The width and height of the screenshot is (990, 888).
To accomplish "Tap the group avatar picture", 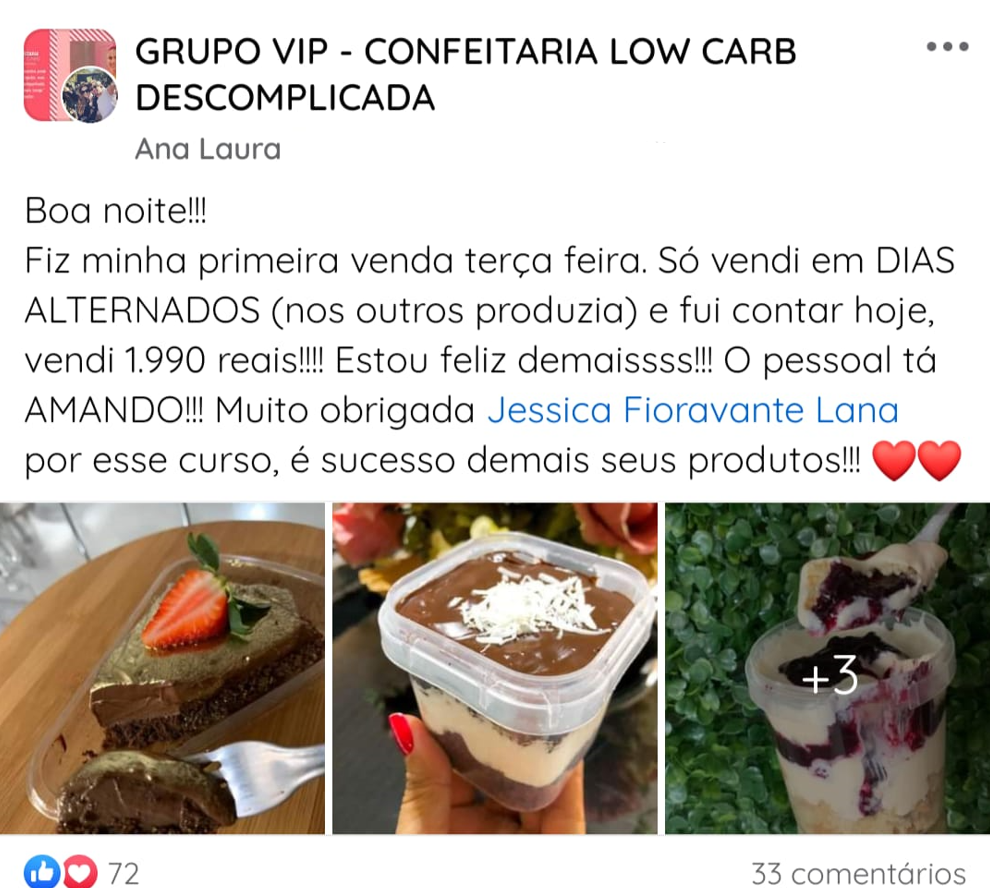I will point(70,76).
